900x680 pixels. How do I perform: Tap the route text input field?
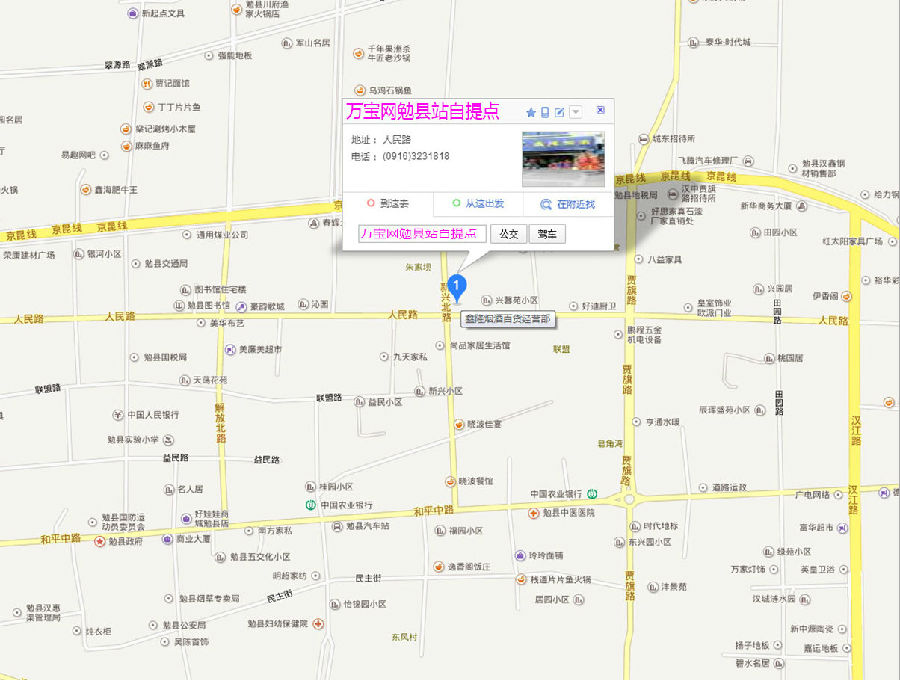422,234
